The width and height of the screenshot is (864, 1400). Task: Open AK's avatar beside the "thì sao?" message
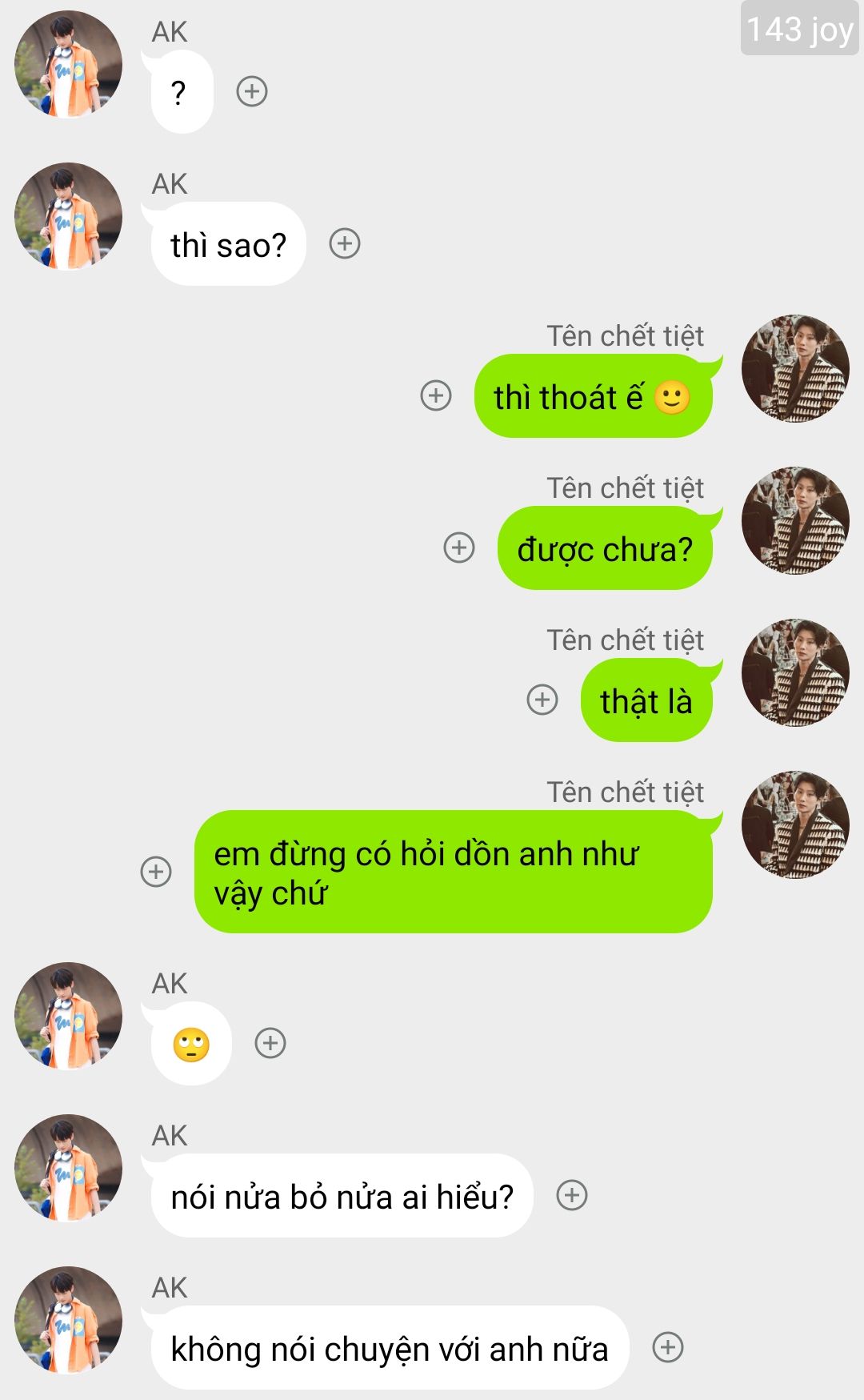click(x=69, y=216)
